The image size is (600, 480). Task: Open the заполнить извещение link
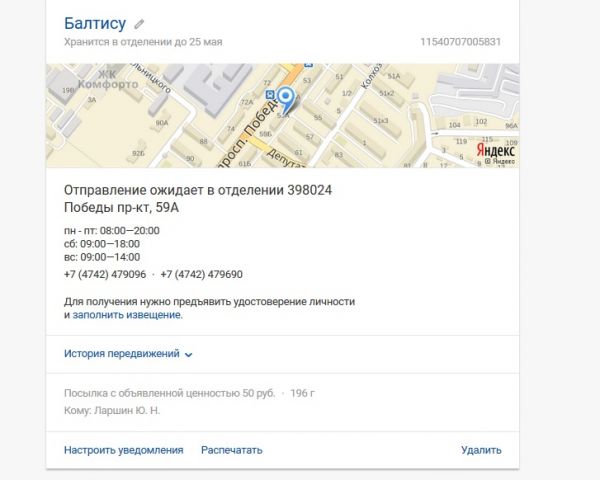coord(127,315)
